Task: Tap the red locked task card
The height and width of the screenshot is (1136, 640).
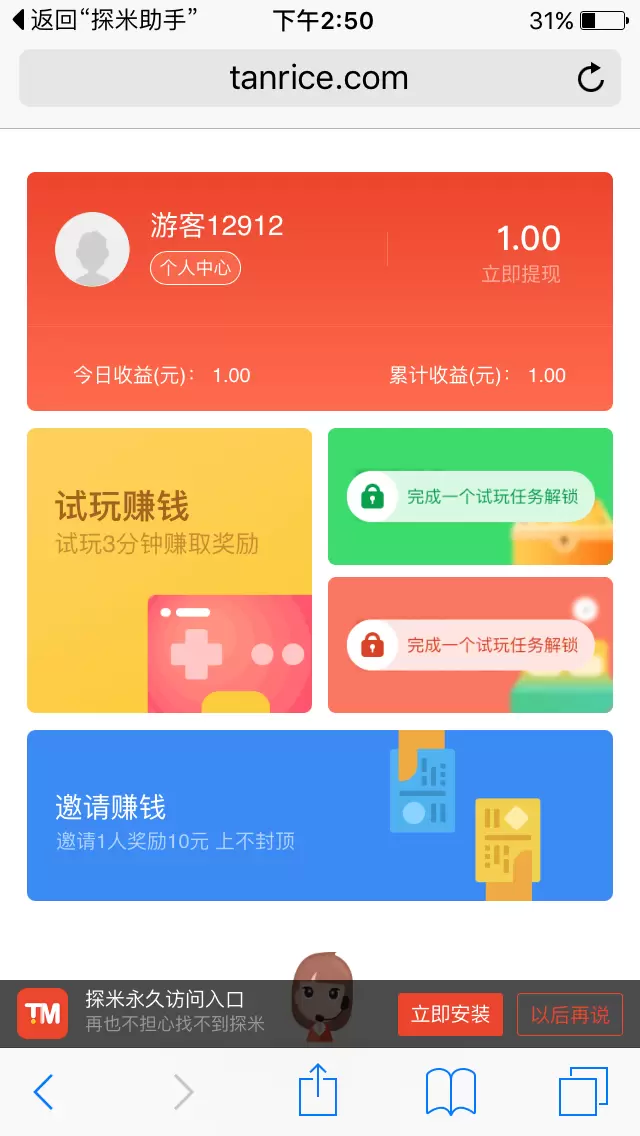Action: (x=470, y=645)
